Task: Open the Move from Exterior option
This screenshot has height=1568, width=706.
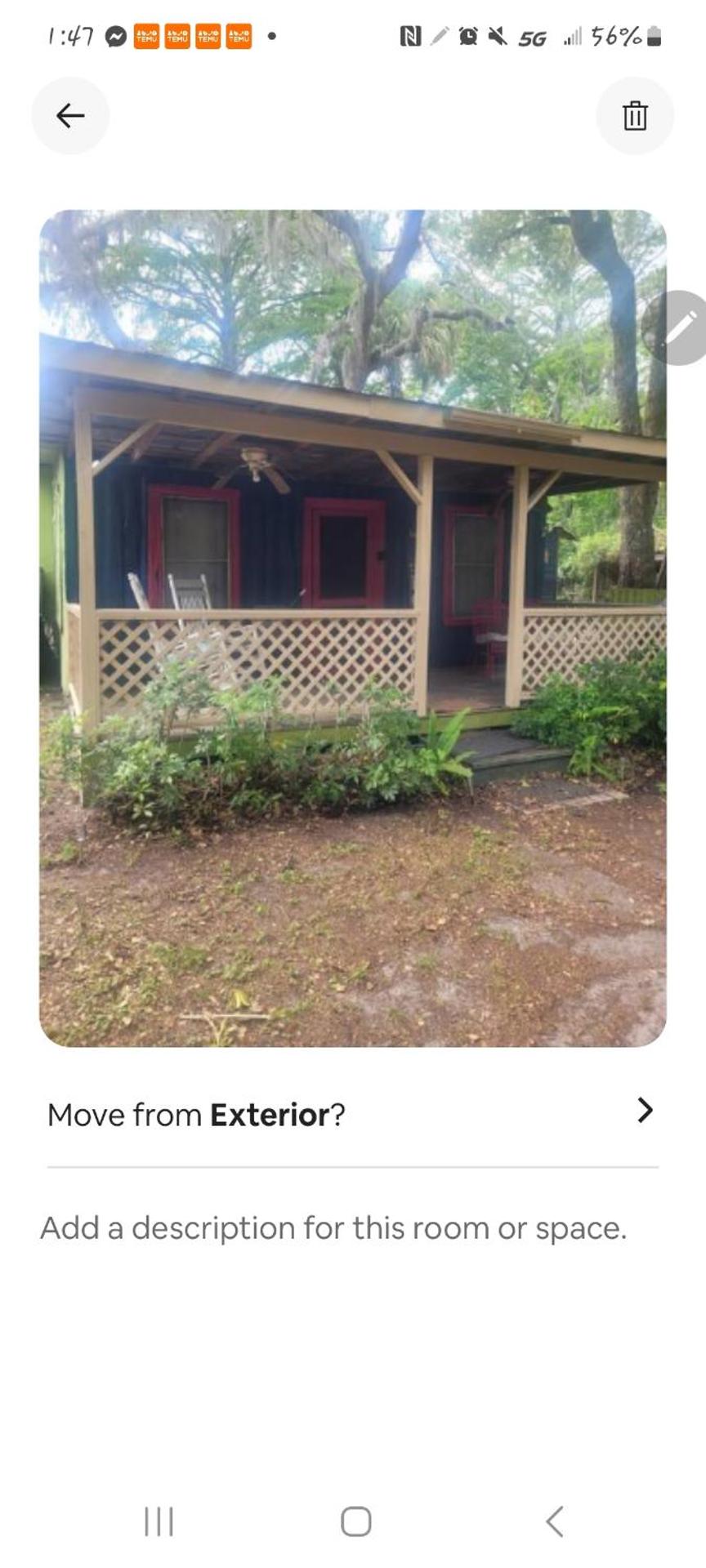Action: click(352, 1114)
